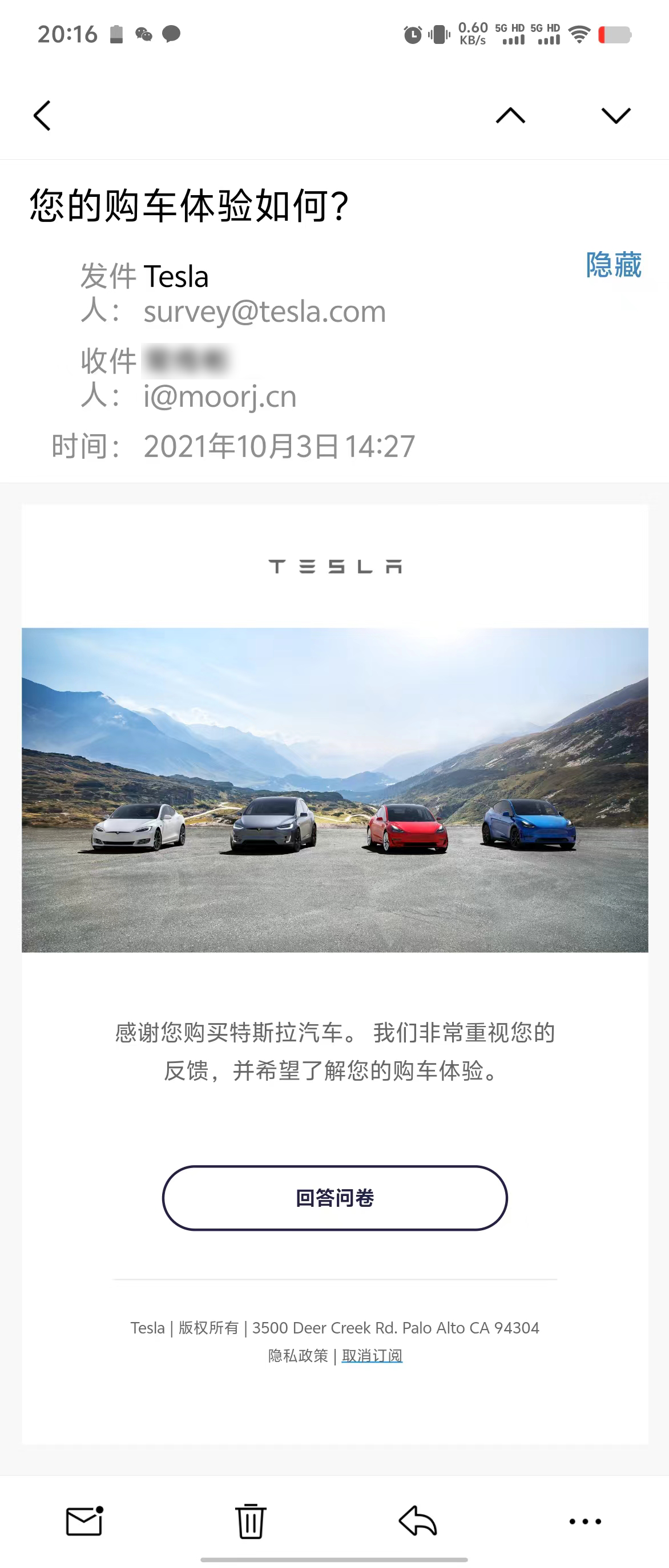Hide the email details with 隐藏
This screenshot has width=669, height=1568.
(613, 265)
